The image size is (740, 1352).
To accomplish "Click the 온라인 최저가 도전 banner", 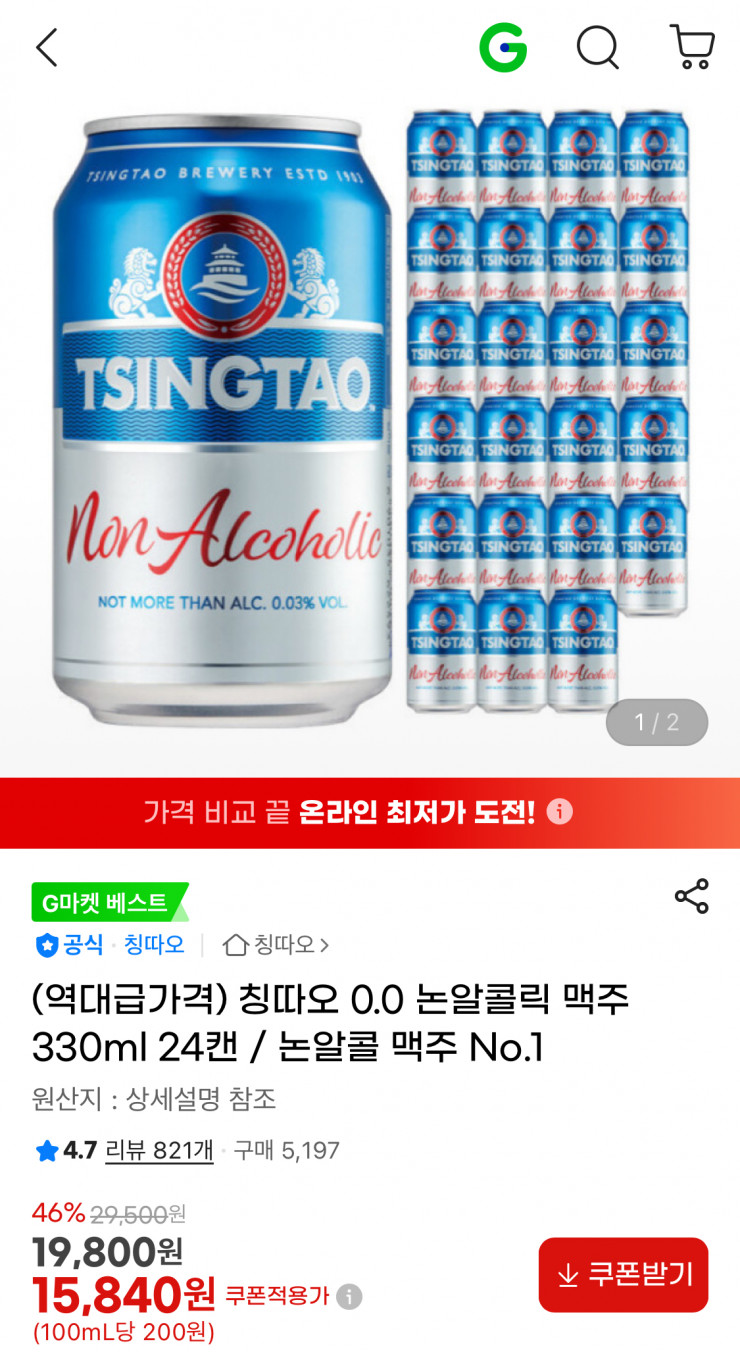I will (370, 814).
